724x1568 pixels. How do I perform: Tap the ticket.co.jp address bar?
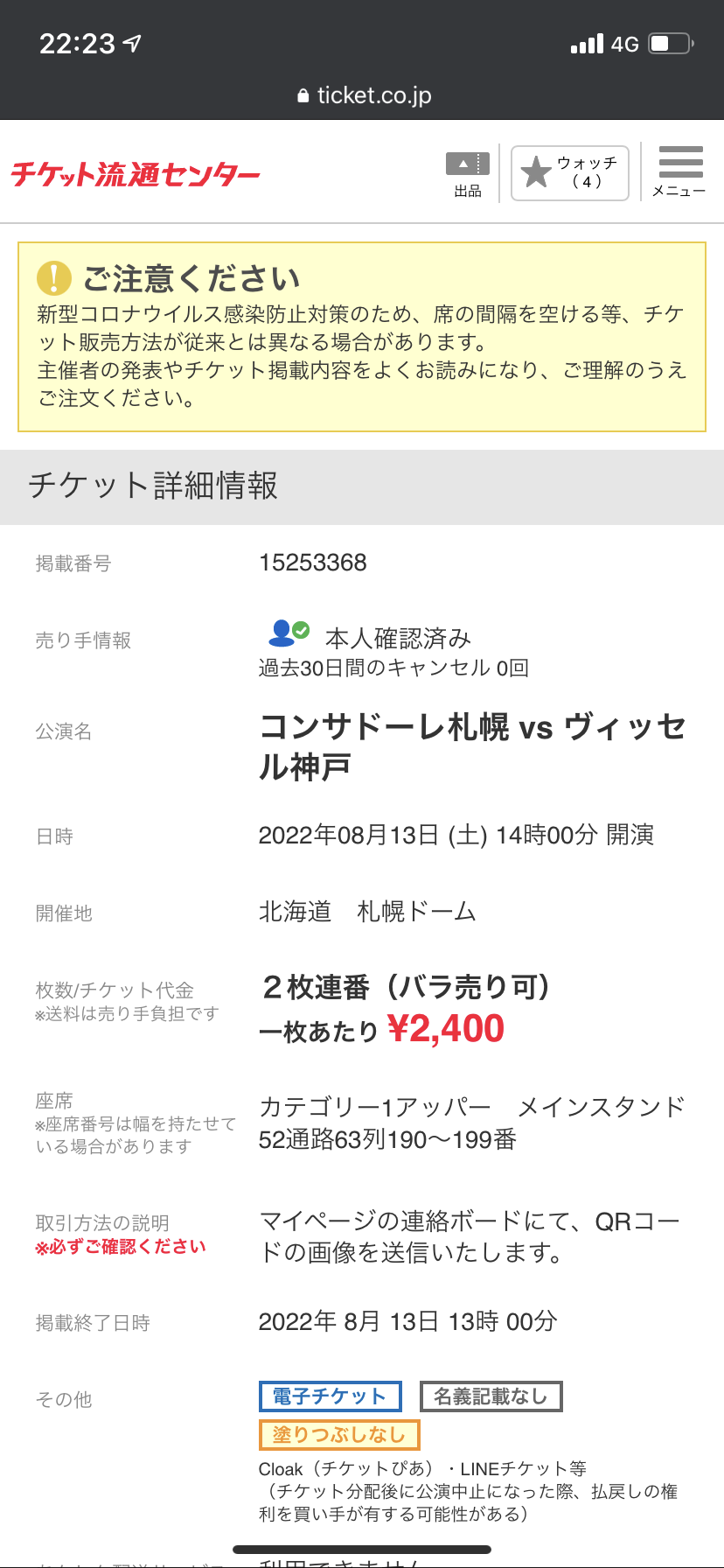[364, 95]
